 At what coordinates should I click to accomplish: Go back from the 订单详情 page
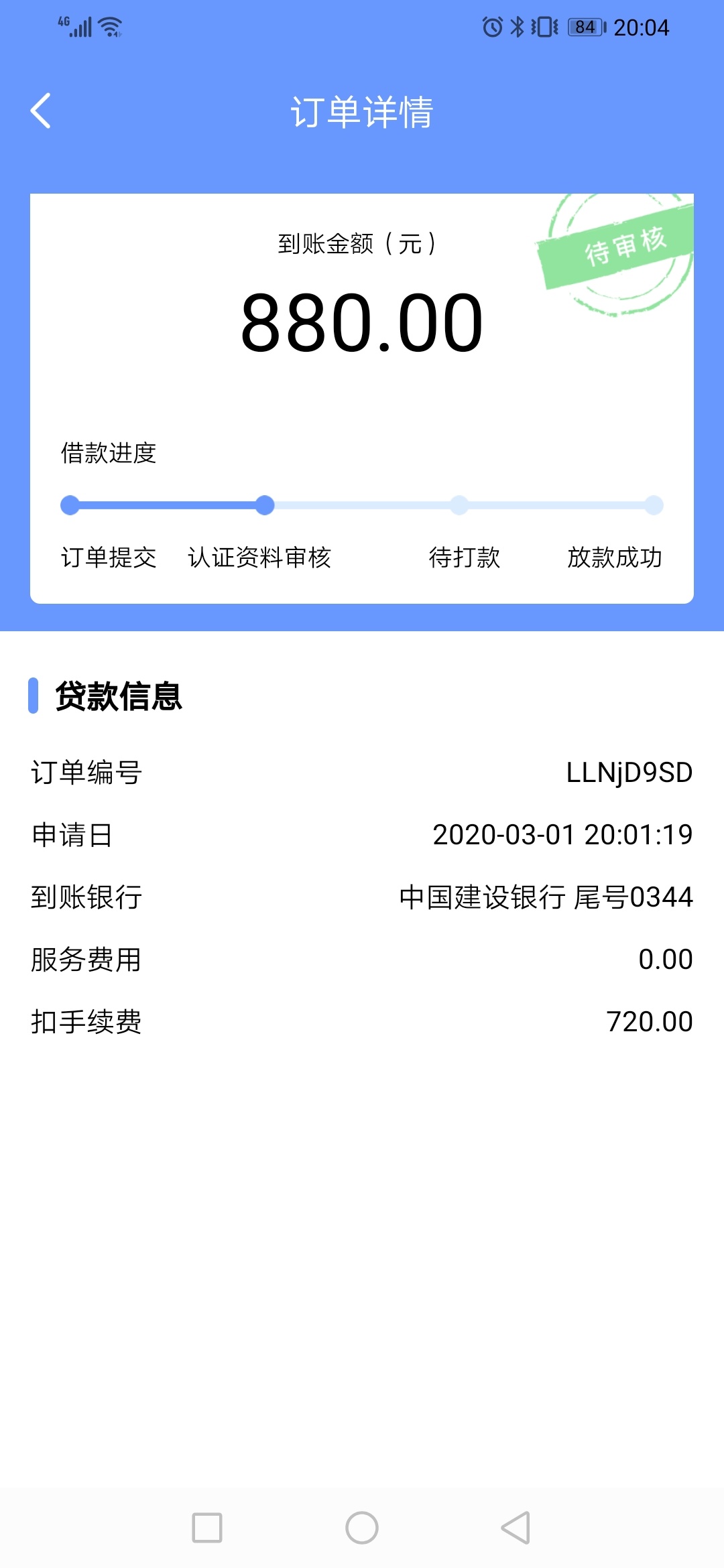pyautogui.click(x=41, y=111)
